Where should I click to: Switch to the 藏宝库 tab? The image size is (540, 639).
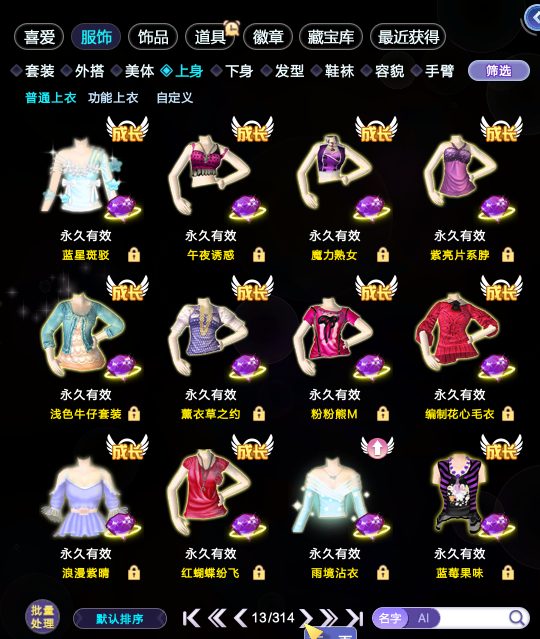coord(331,37)
